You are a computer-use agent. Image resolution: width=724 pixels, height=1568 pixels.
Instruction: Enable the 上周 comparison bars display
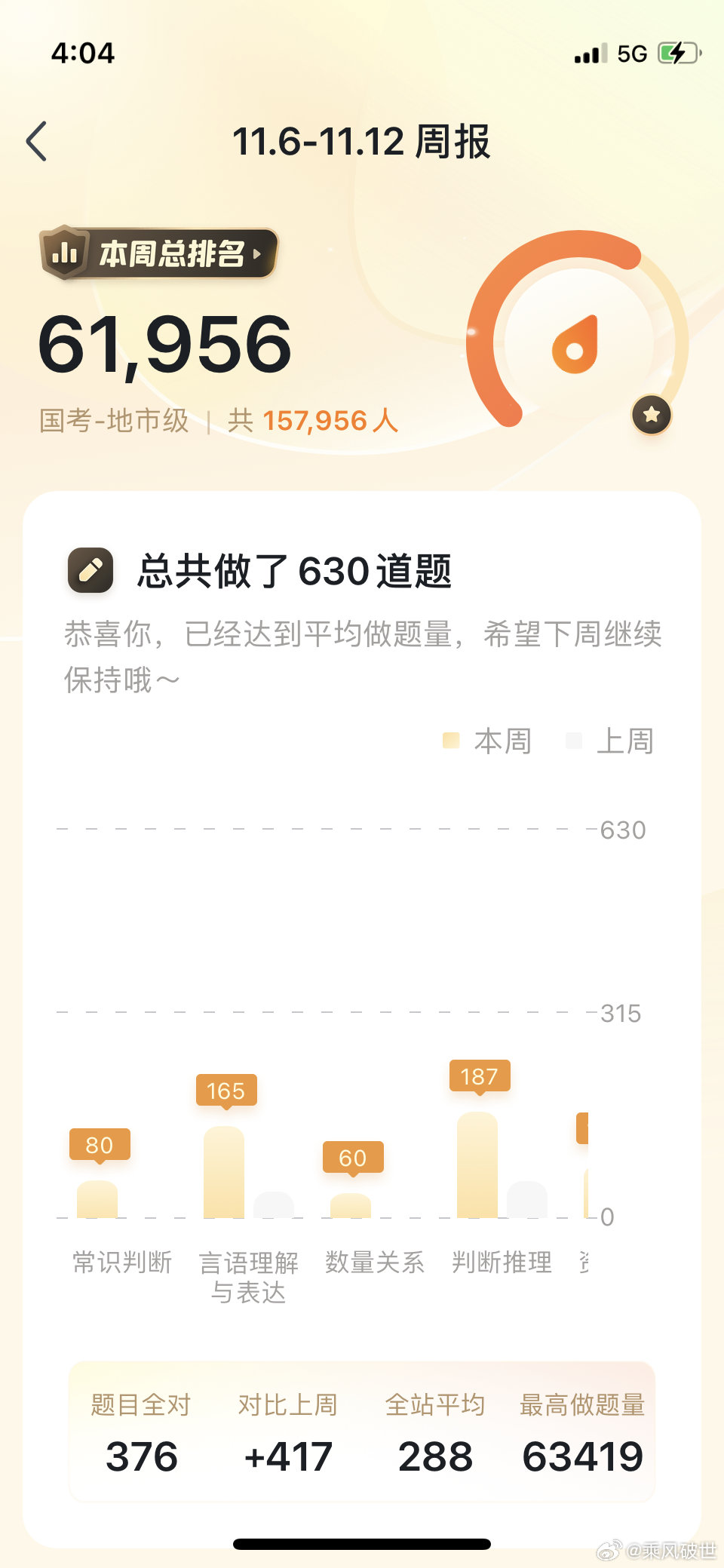point(615,741)
